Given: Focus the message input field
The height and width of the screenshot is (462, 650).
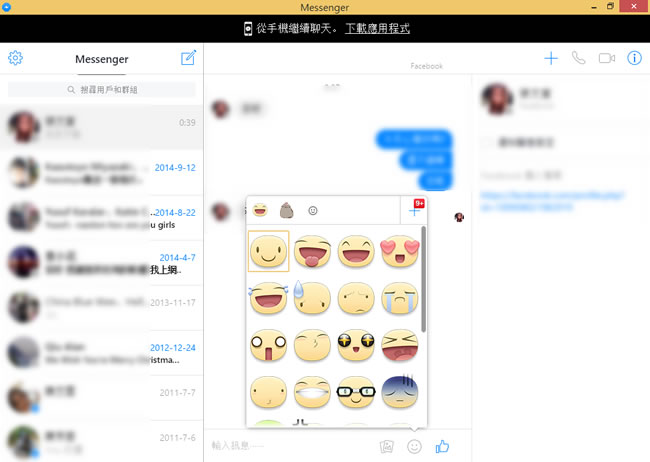Looking at the screenshot, I should [290, 446].
